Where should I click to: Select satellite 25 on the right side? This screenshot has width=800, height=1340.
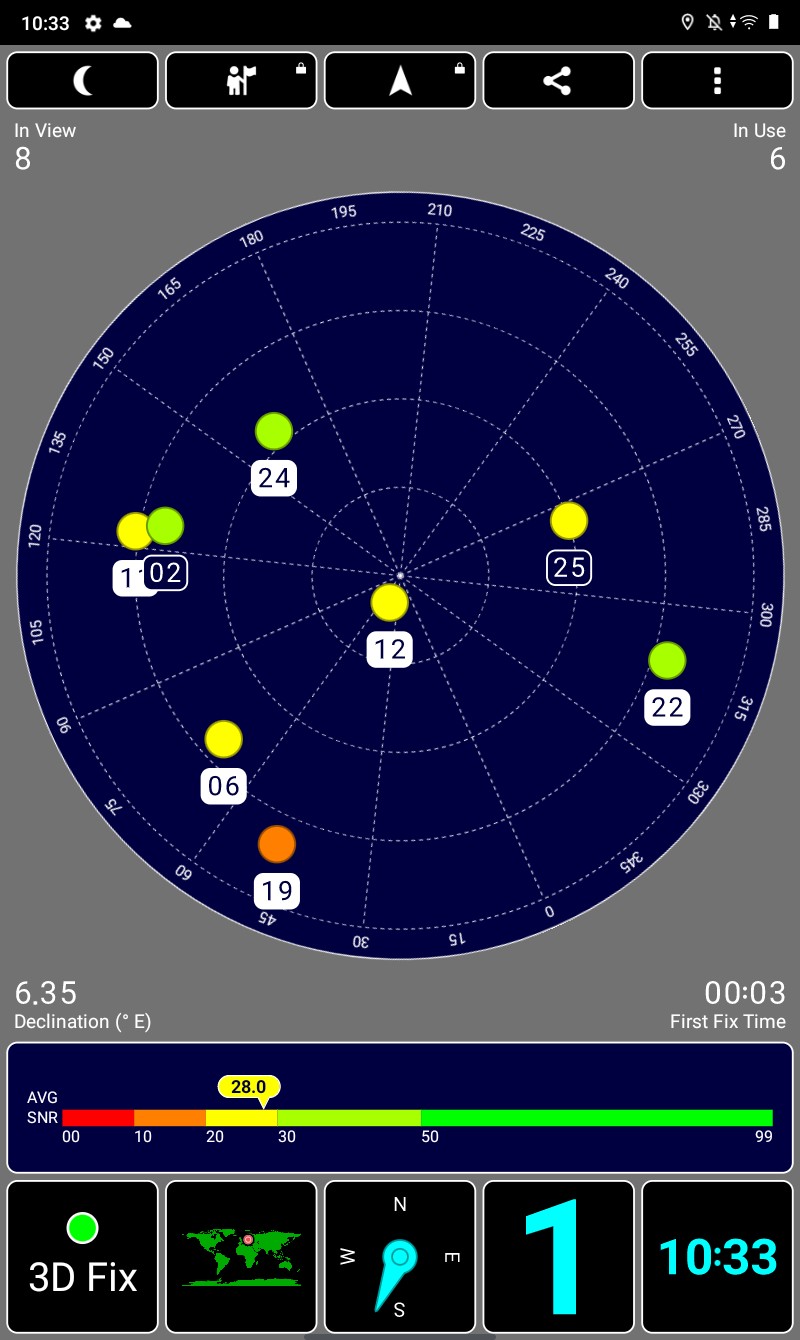click(568, 519)
